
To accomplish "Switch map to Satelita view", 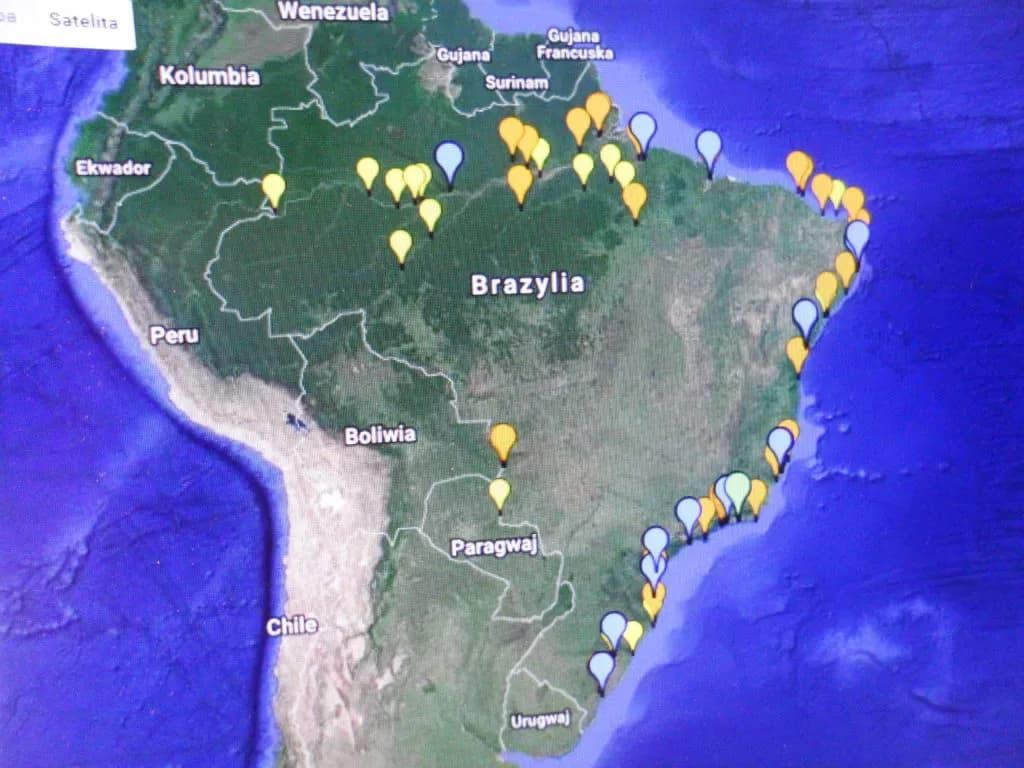I will [x=82, y=21].
